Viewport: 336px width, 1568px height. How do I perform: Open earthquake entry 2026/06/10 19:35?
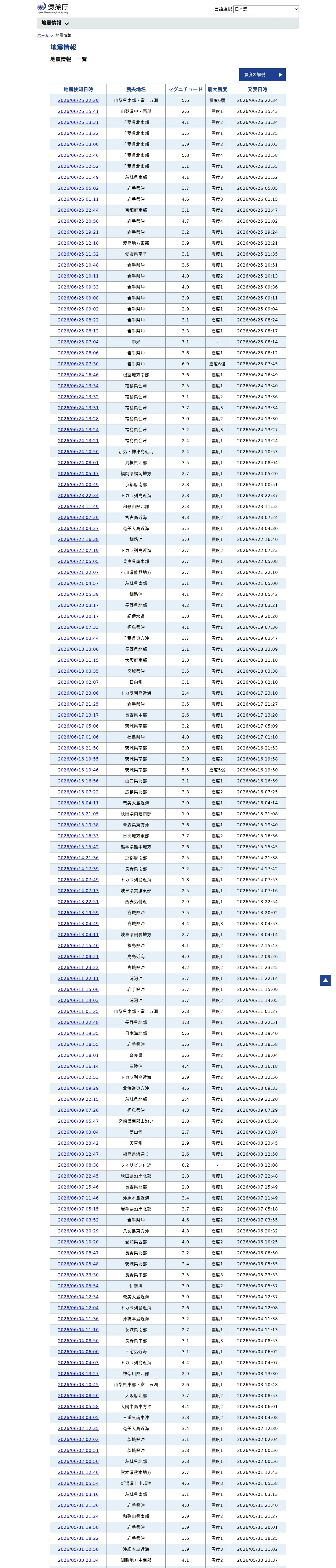point(78,1034)
